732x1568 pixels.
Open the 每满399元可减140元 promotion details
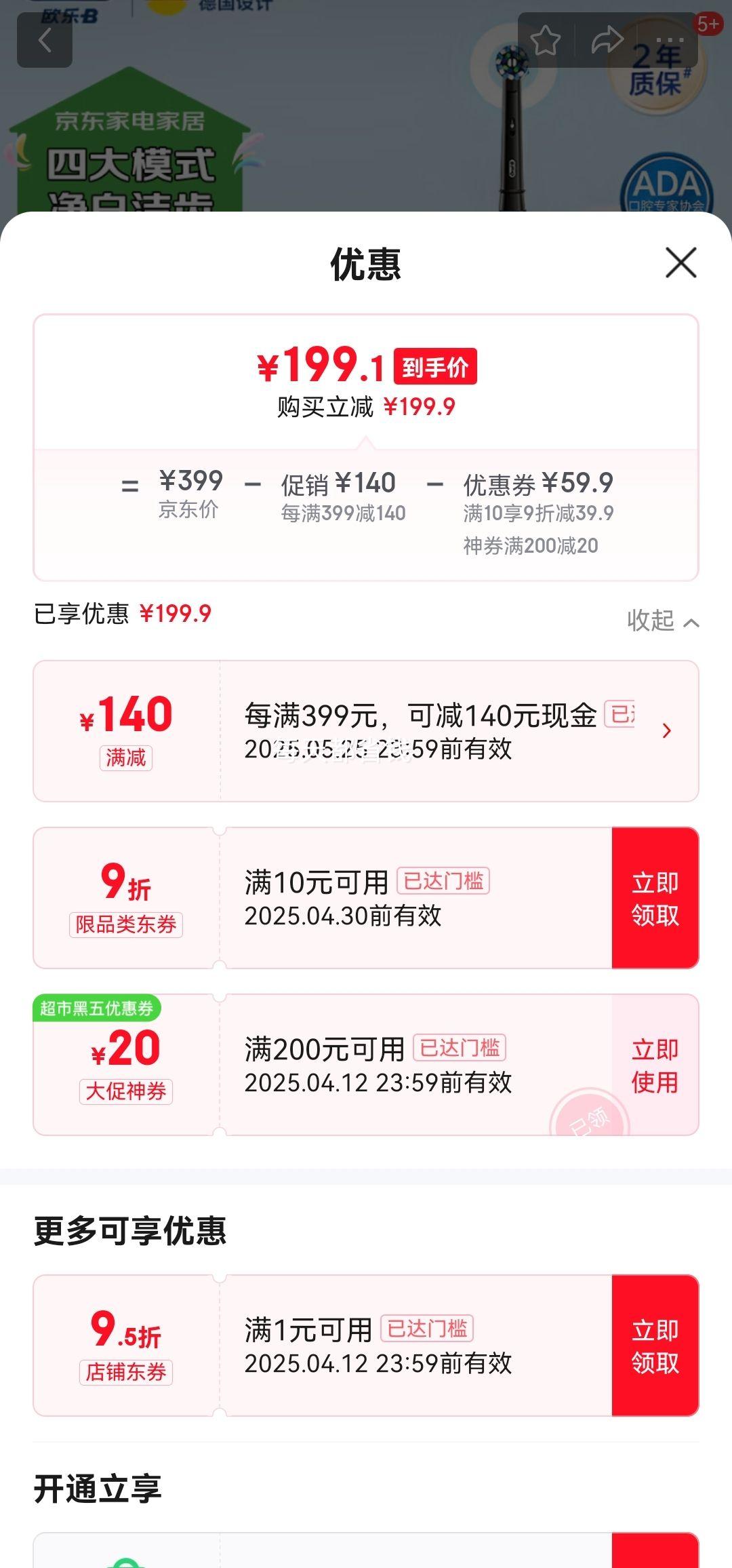point(666,730)
